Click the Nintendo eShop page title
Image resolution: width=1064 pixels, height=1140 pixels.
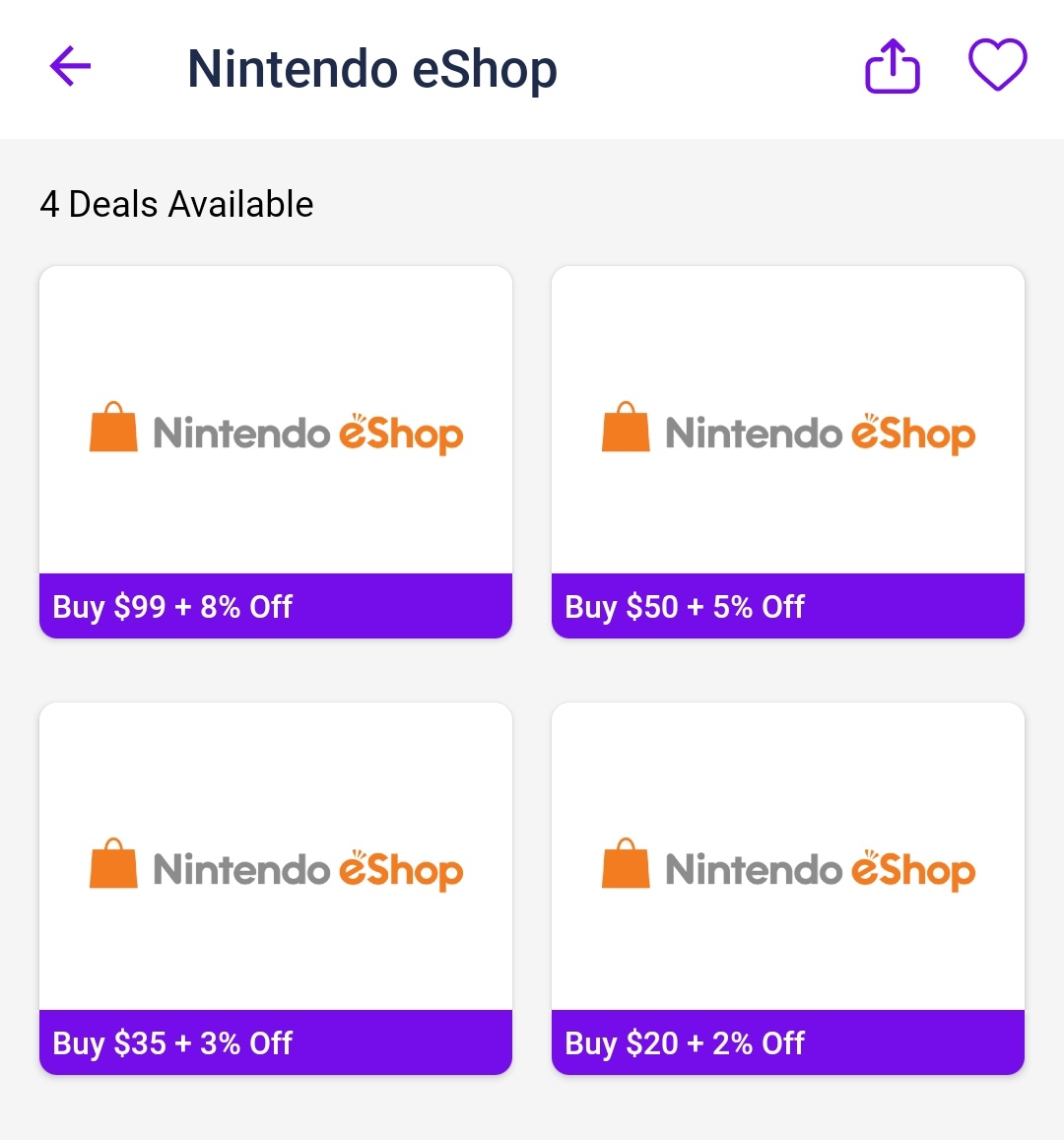(x=372, y=68)
